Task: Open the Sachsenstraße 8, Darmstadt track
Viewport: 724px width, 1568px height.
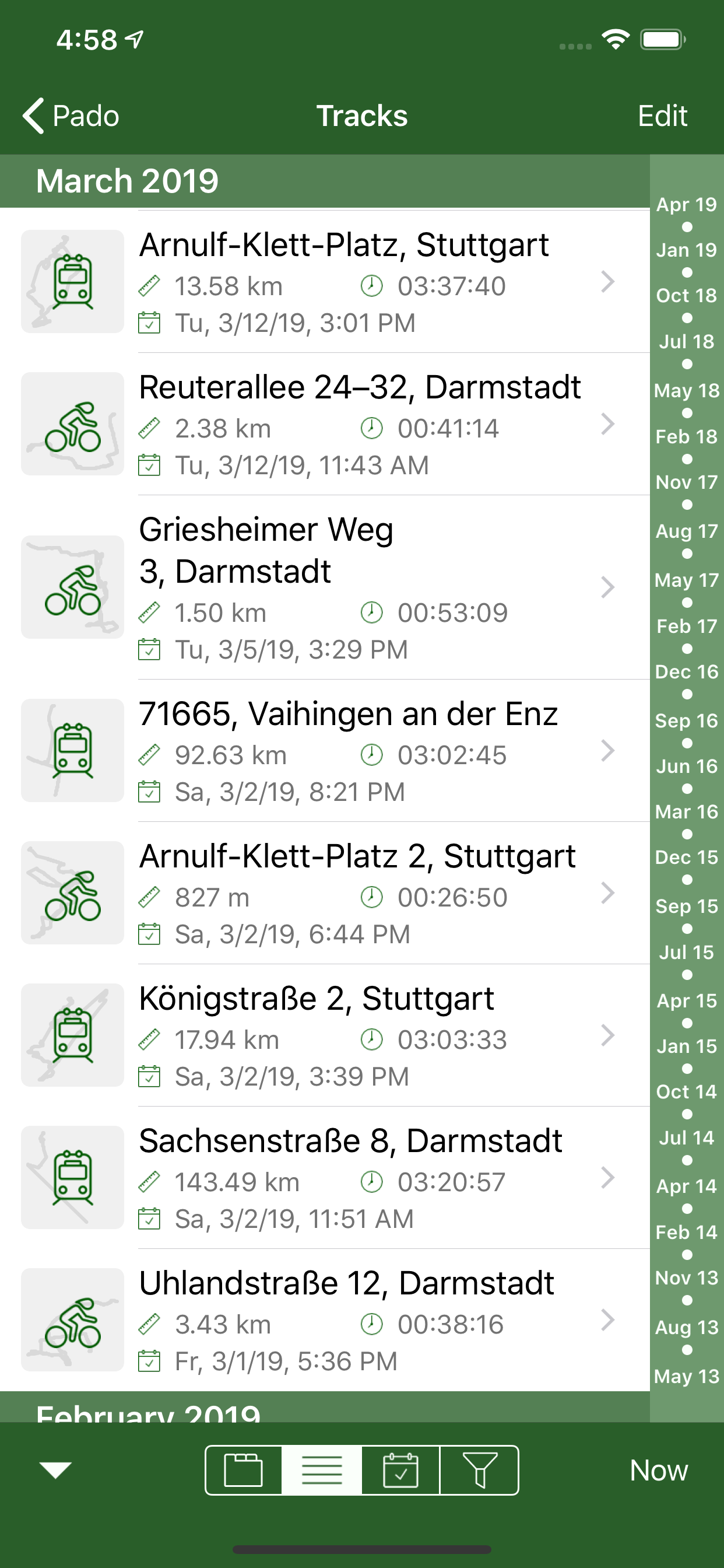Action: pos(365,1178)
